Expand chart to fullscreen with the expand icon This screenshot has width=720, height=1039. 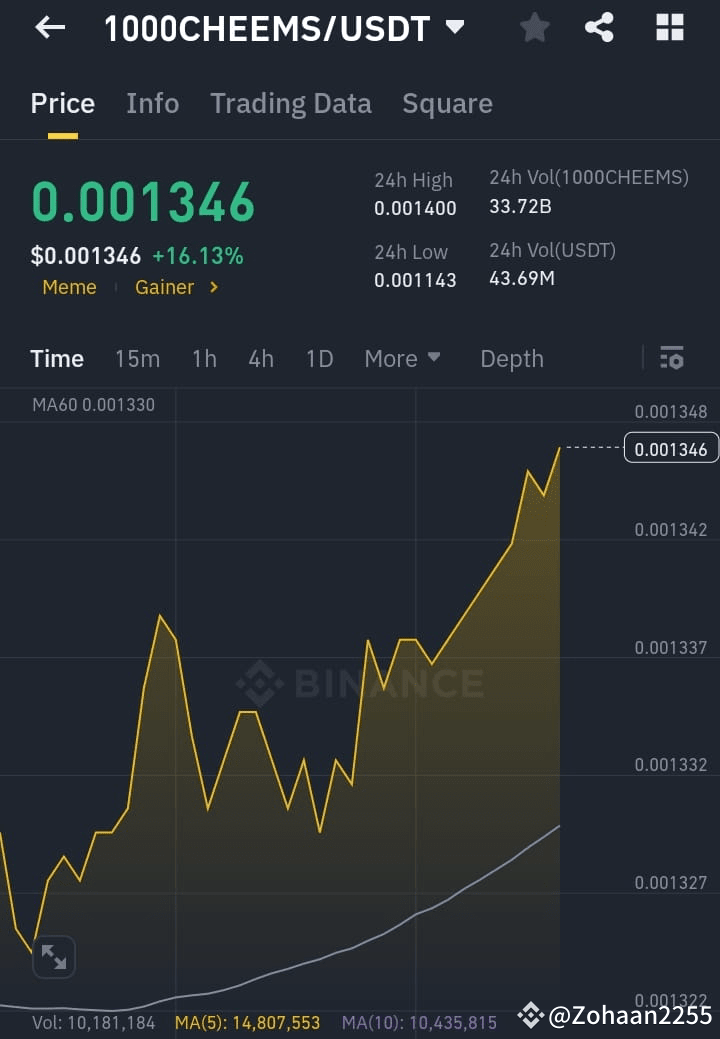click(54, 957)
